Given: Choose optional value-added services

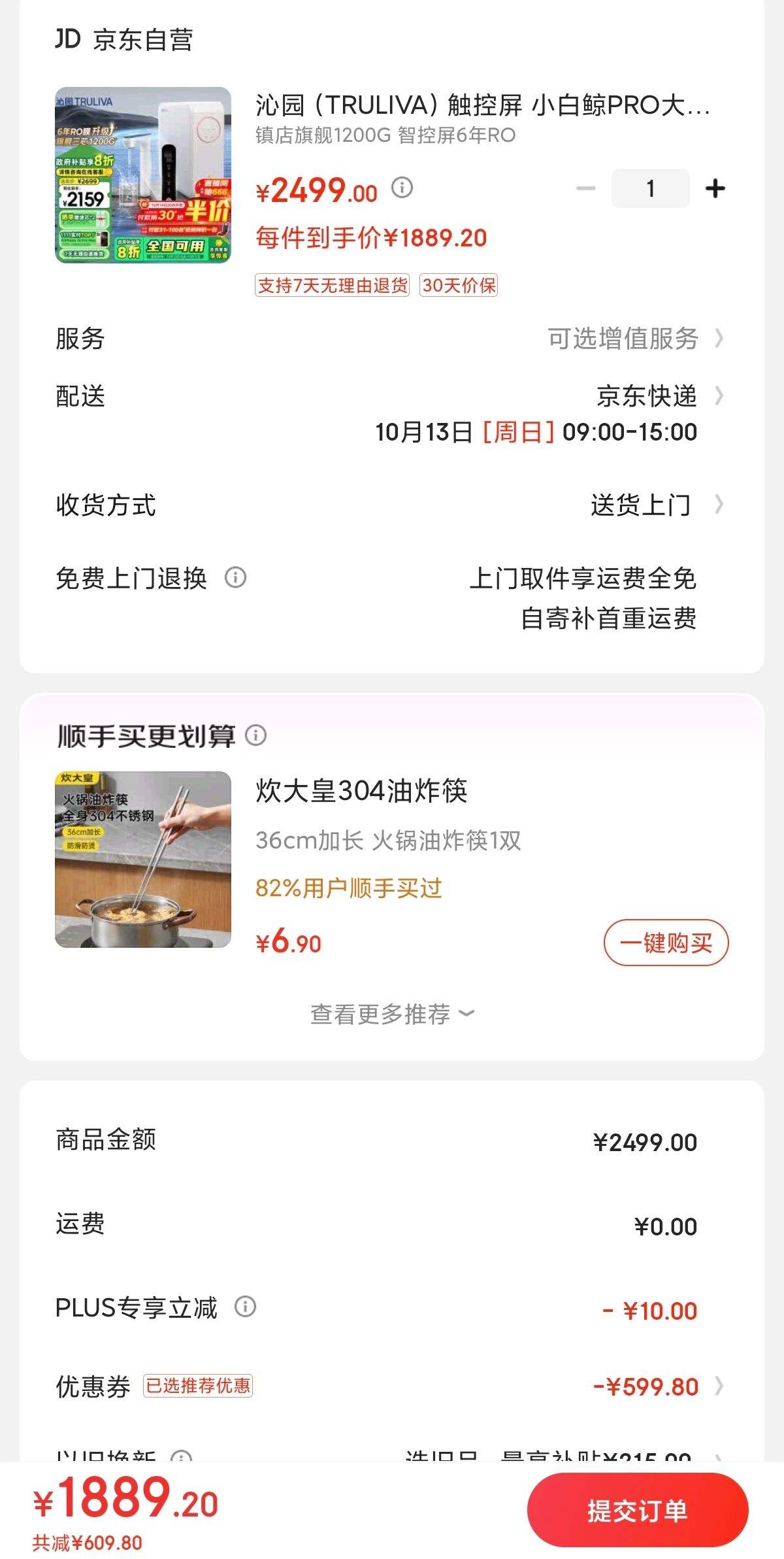Looking at the screenshot, I should pyautogui.click(x=634, y=339).
